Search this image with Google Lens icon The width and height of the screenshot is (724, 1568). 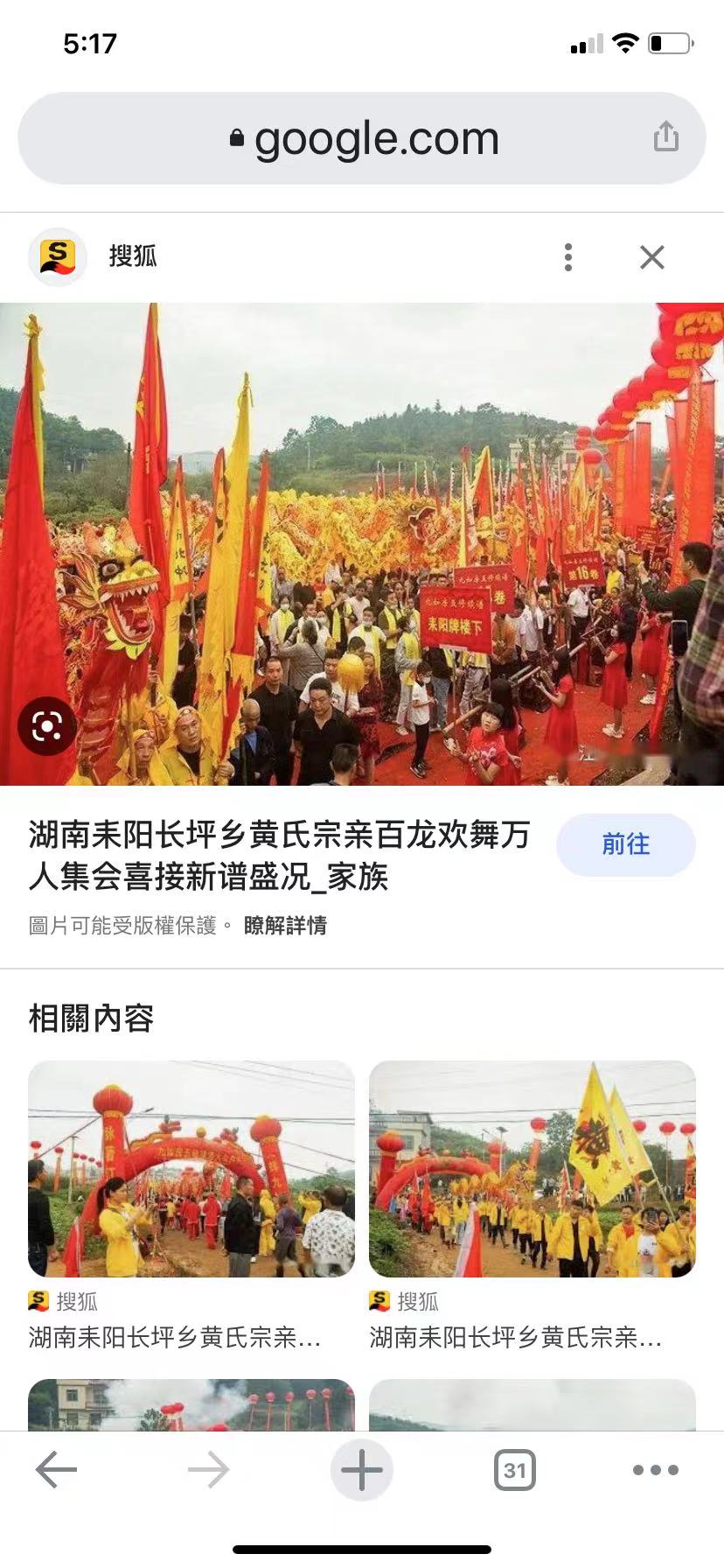(x=46, y=725)
